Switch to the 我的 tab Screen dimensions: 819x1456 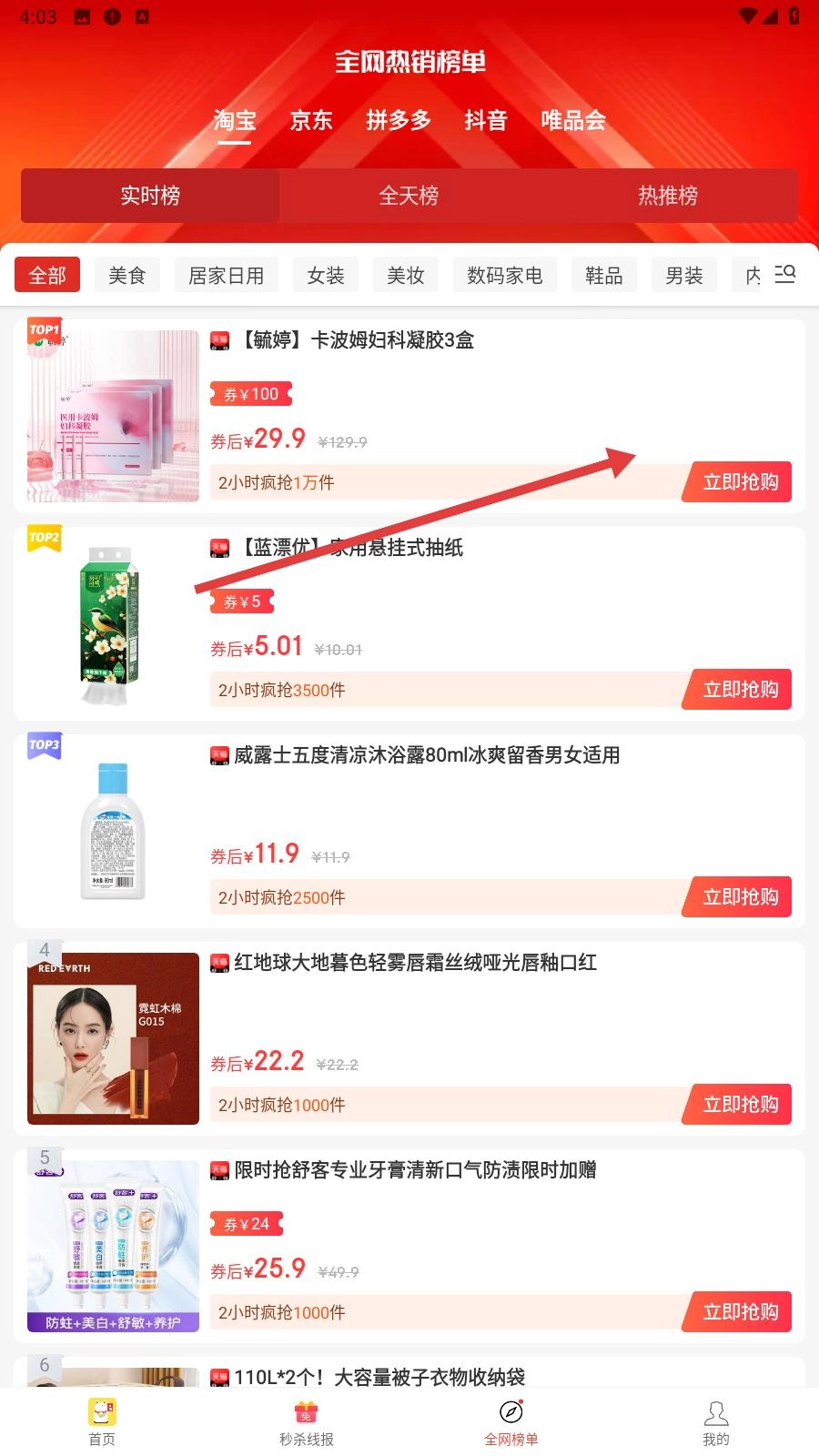pyautogui.click(x=716, y=1421)
